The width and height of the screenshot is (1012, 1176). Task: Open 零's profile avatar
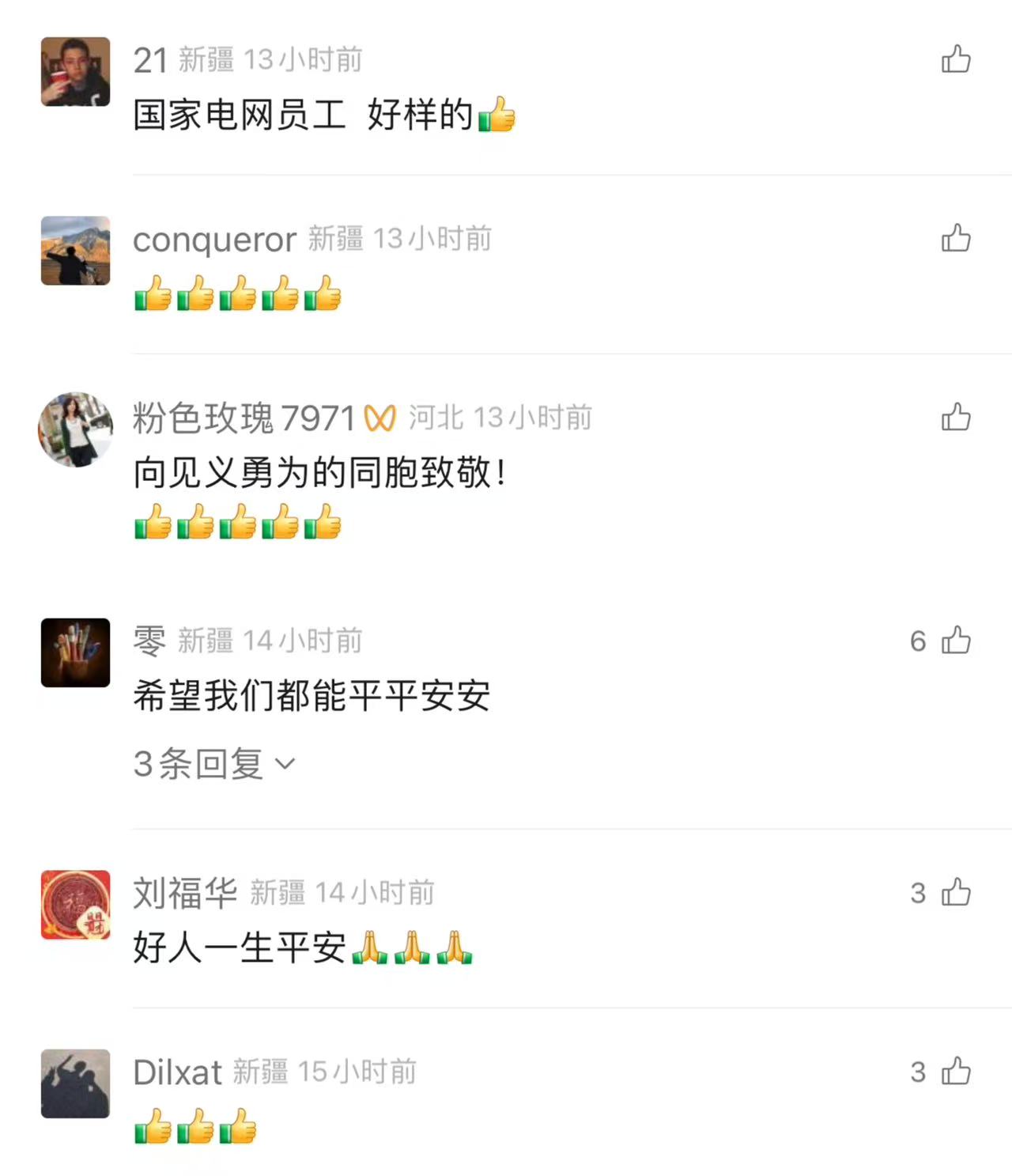(x=75, y=652)
